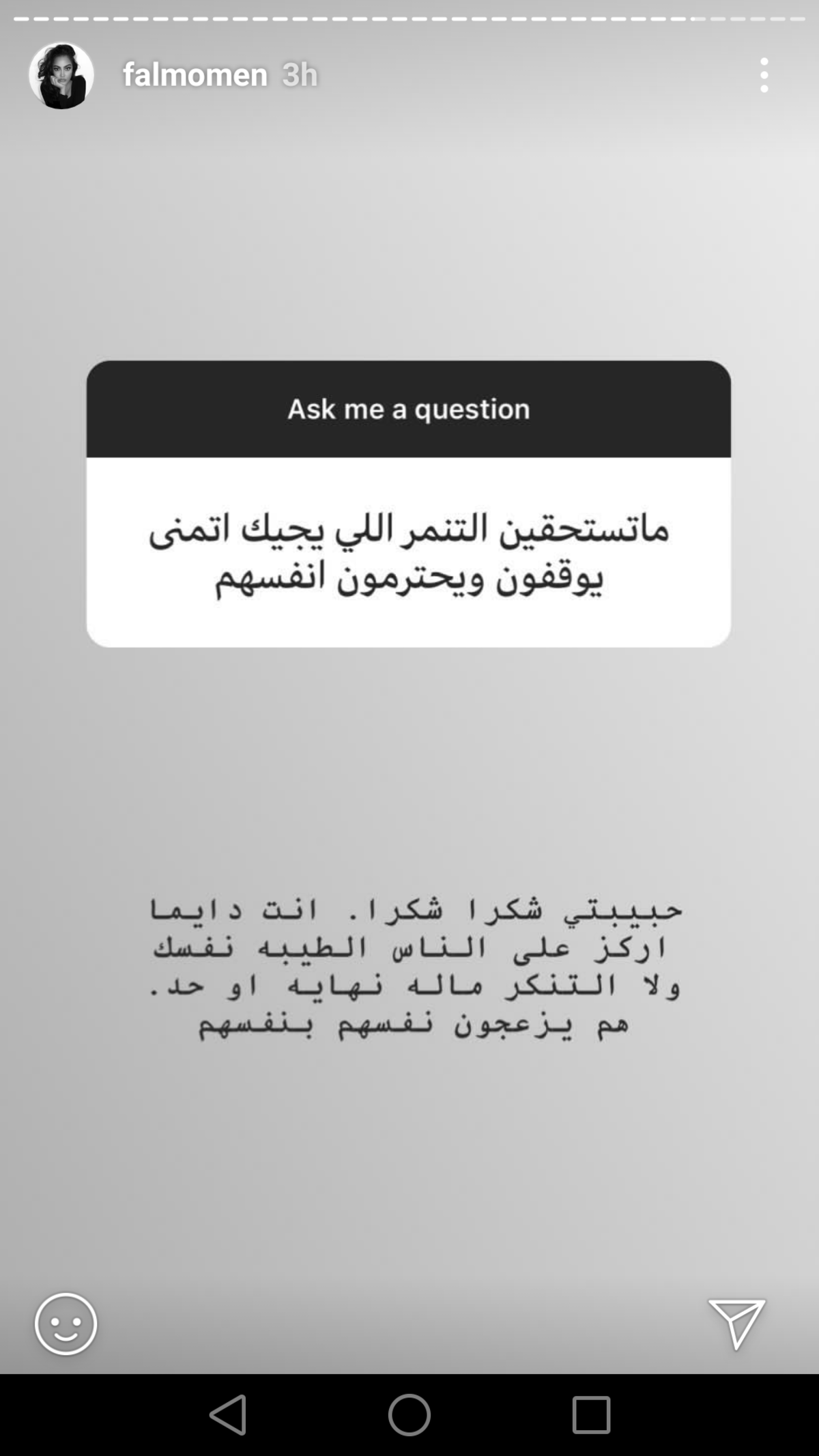
Task: Open the falmomen username link
Action: 195,75
